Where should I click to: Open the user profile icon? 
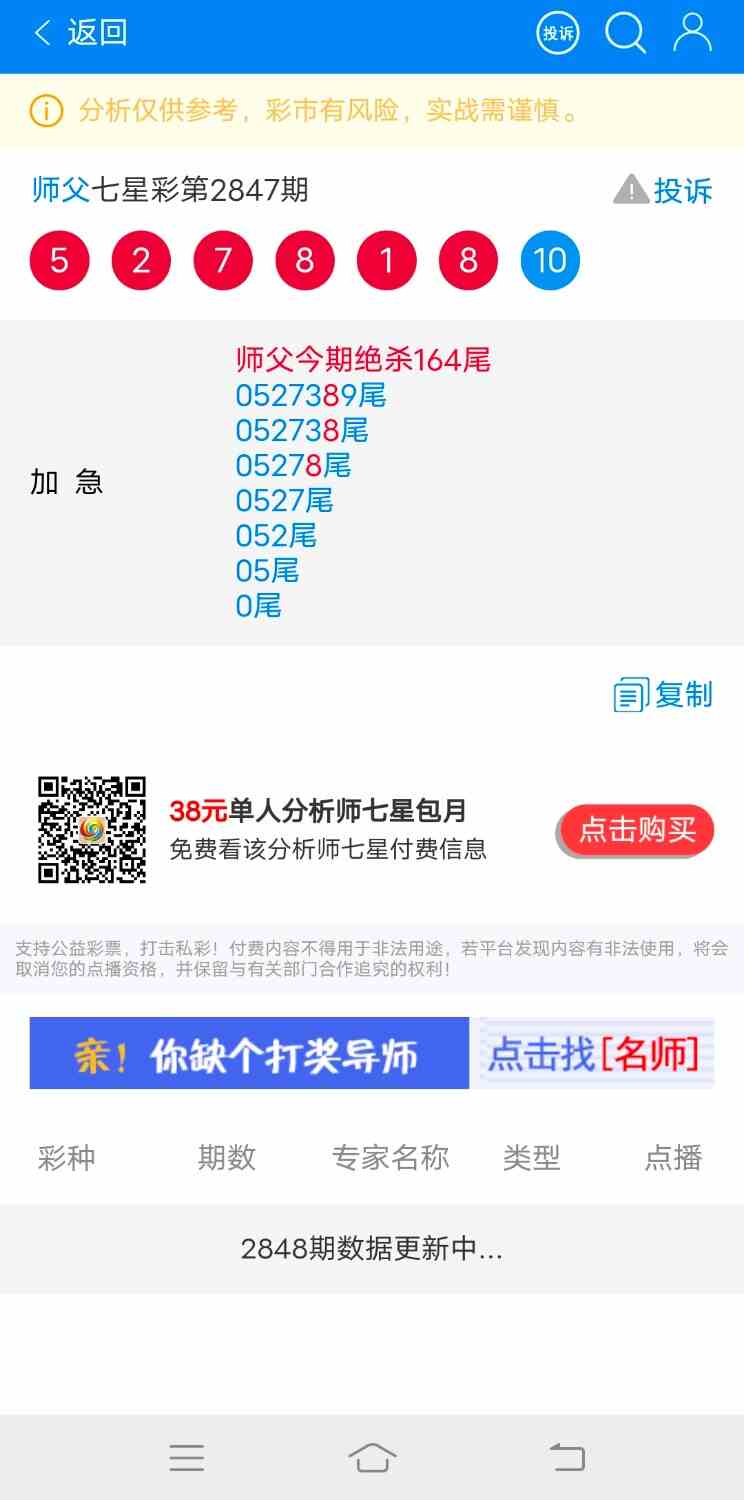click(x=692, y=33)
